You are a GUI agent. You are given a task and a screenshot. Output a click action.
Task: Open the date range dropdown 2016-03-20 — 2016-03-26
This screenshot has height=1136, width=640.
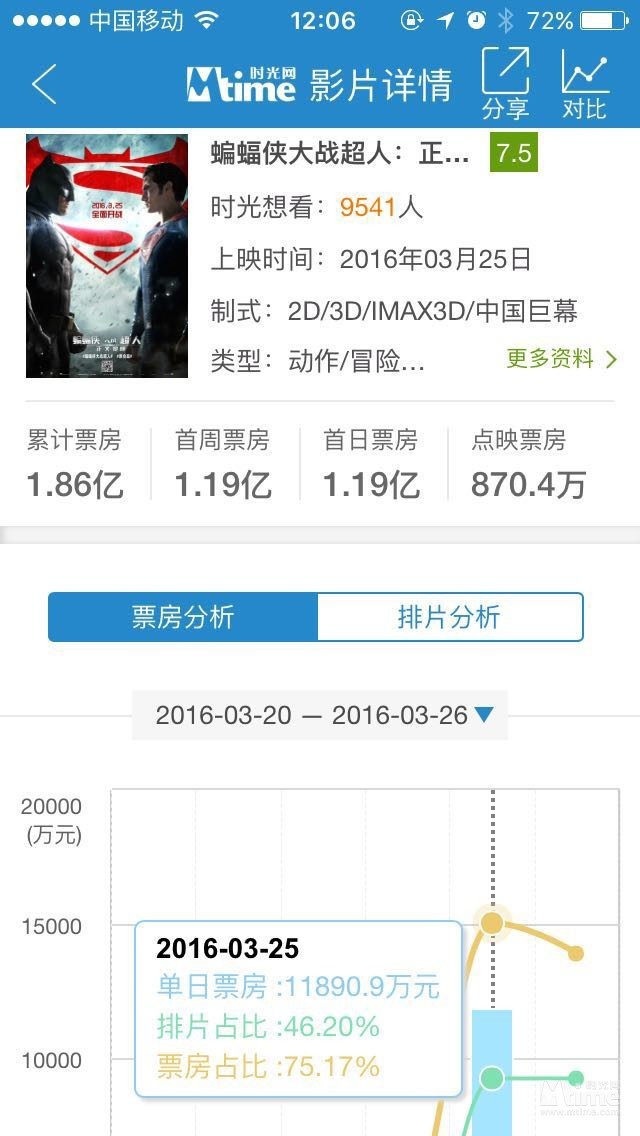[322, 715]
